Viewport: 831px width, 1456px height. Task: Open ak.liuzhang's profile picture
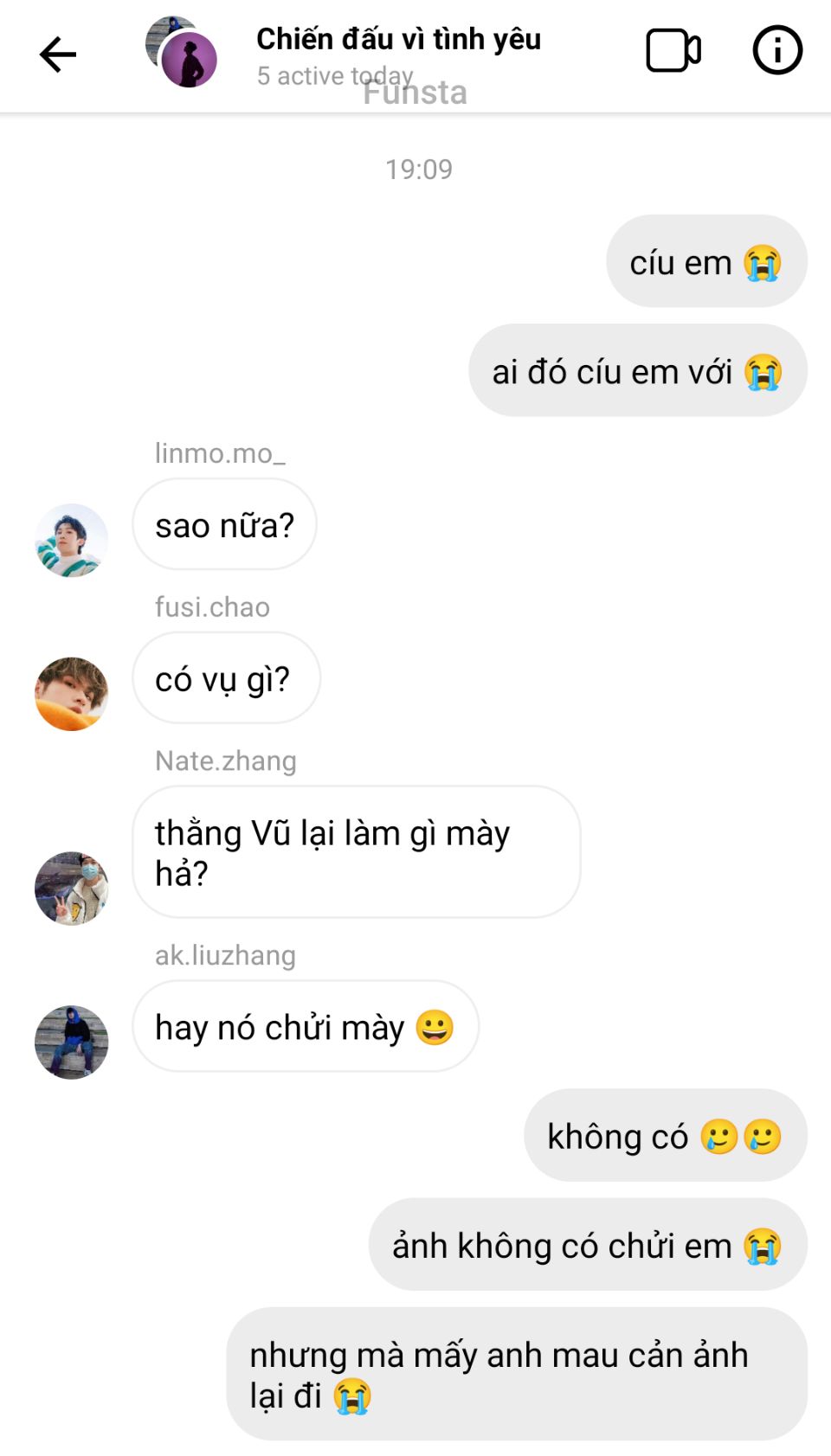pyautogui.click(x=71, y=1042)
